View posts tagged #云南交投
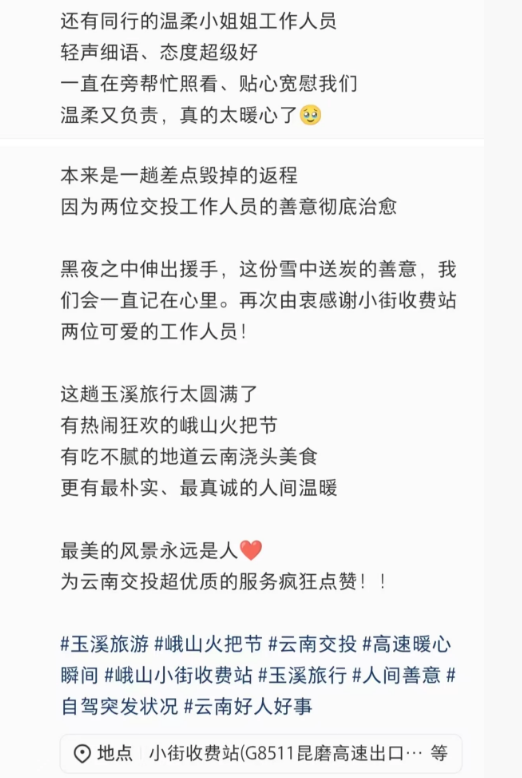This screenshot has width=522, height=778. coord(313,644)
